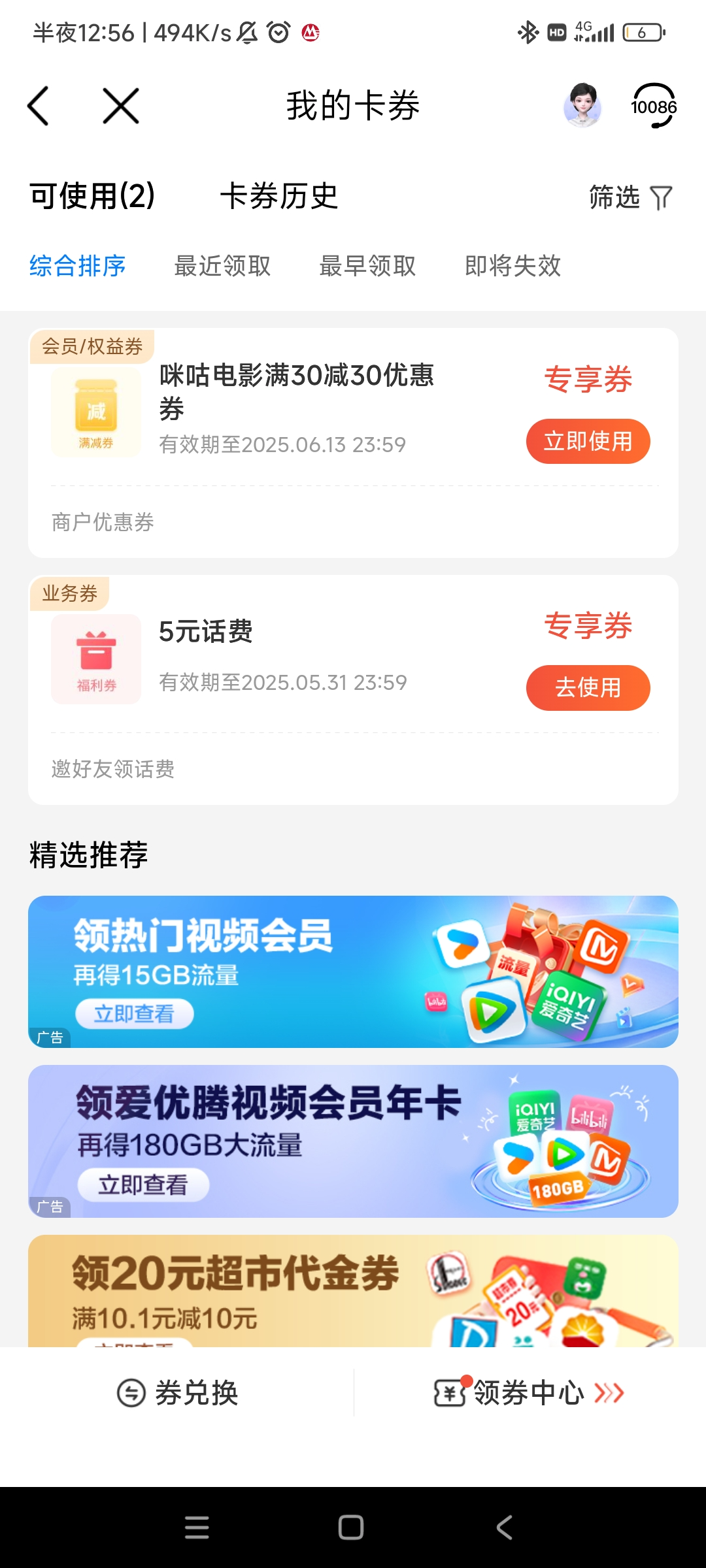The height and width of the screenshot is (1568, 706).
Task: Open the 领热门视频会员 banner
Action: [353, 972]
